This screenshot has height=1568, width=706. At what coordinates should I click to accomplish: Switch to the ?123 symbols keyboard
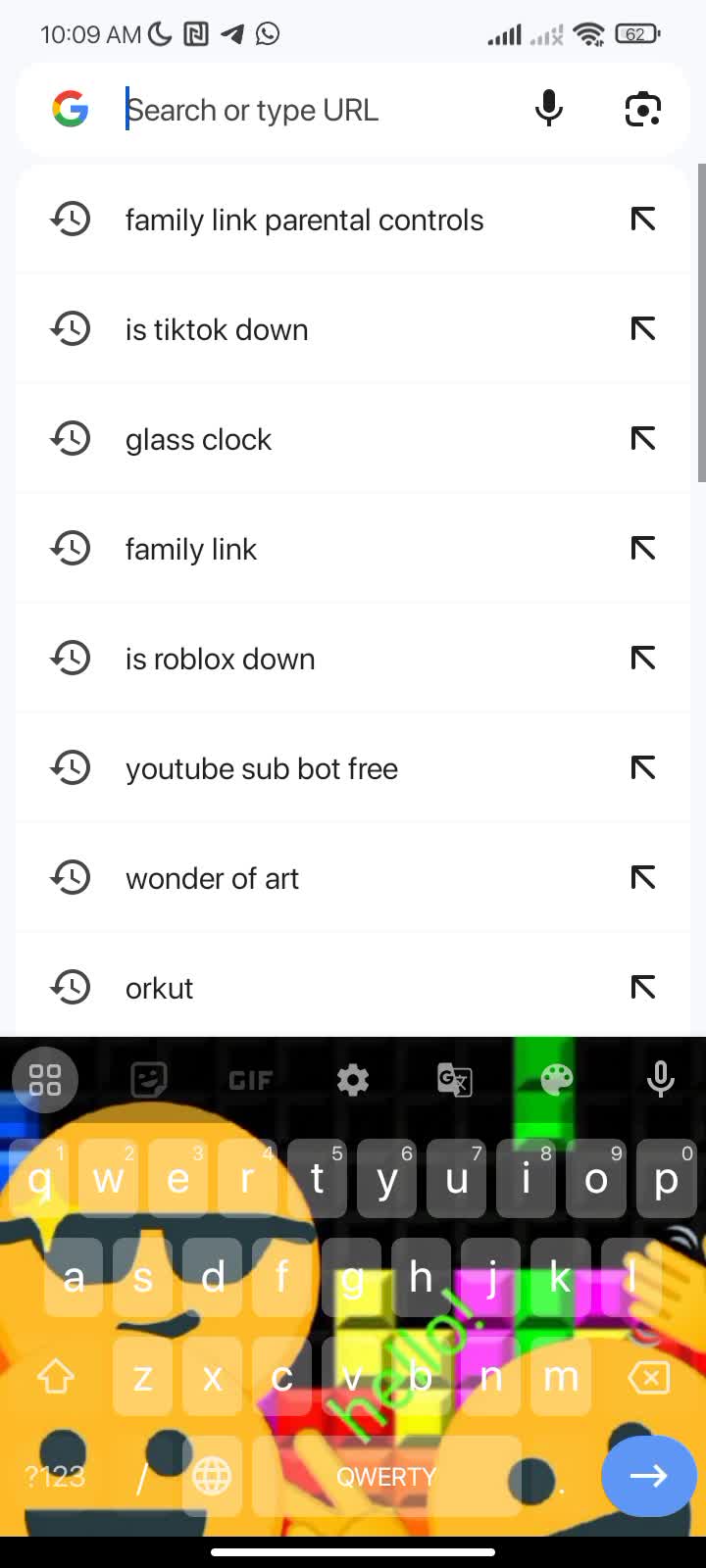click(x=54, y=1476)
